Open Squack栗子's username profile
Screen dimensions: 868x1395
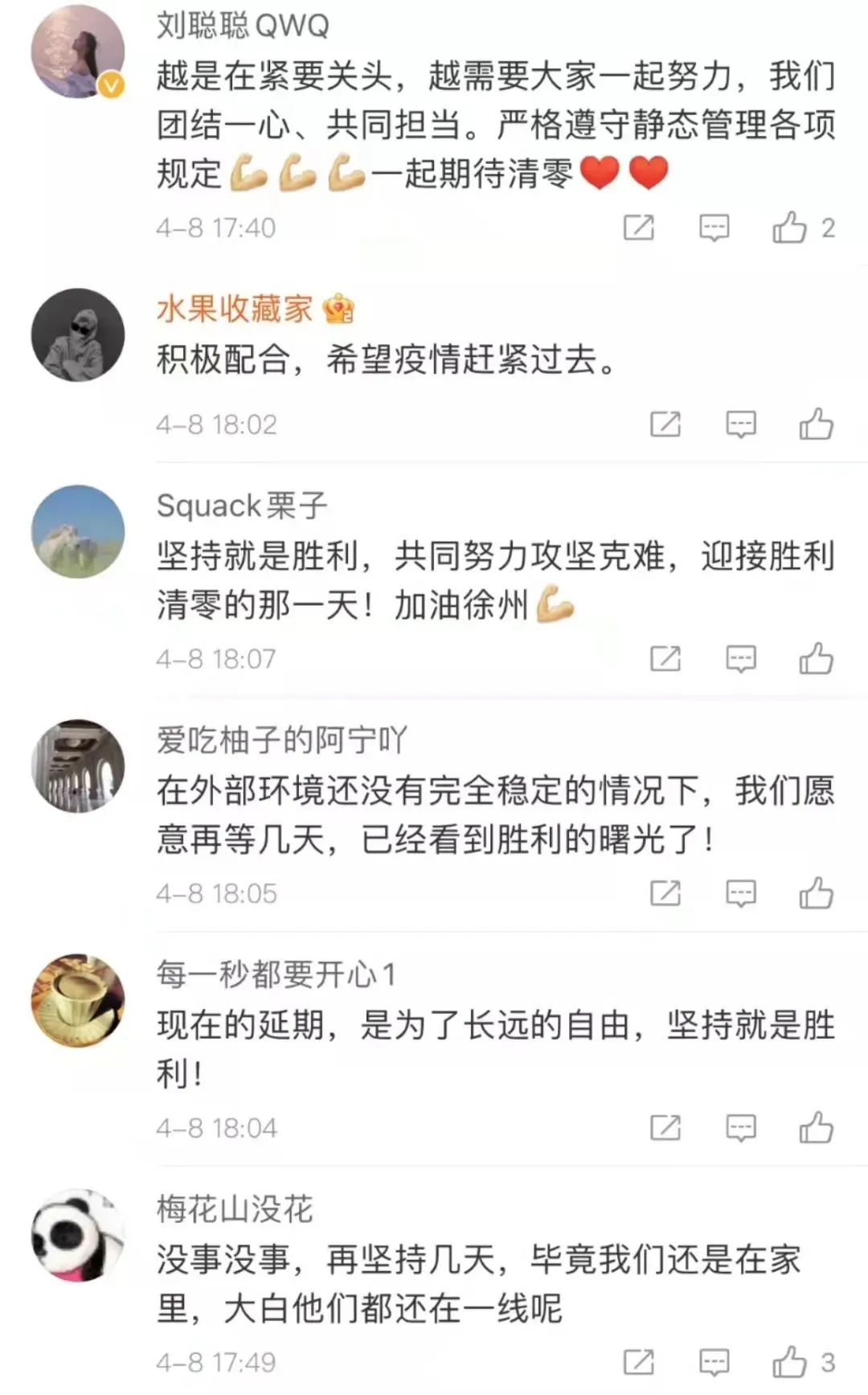(242, 506)
